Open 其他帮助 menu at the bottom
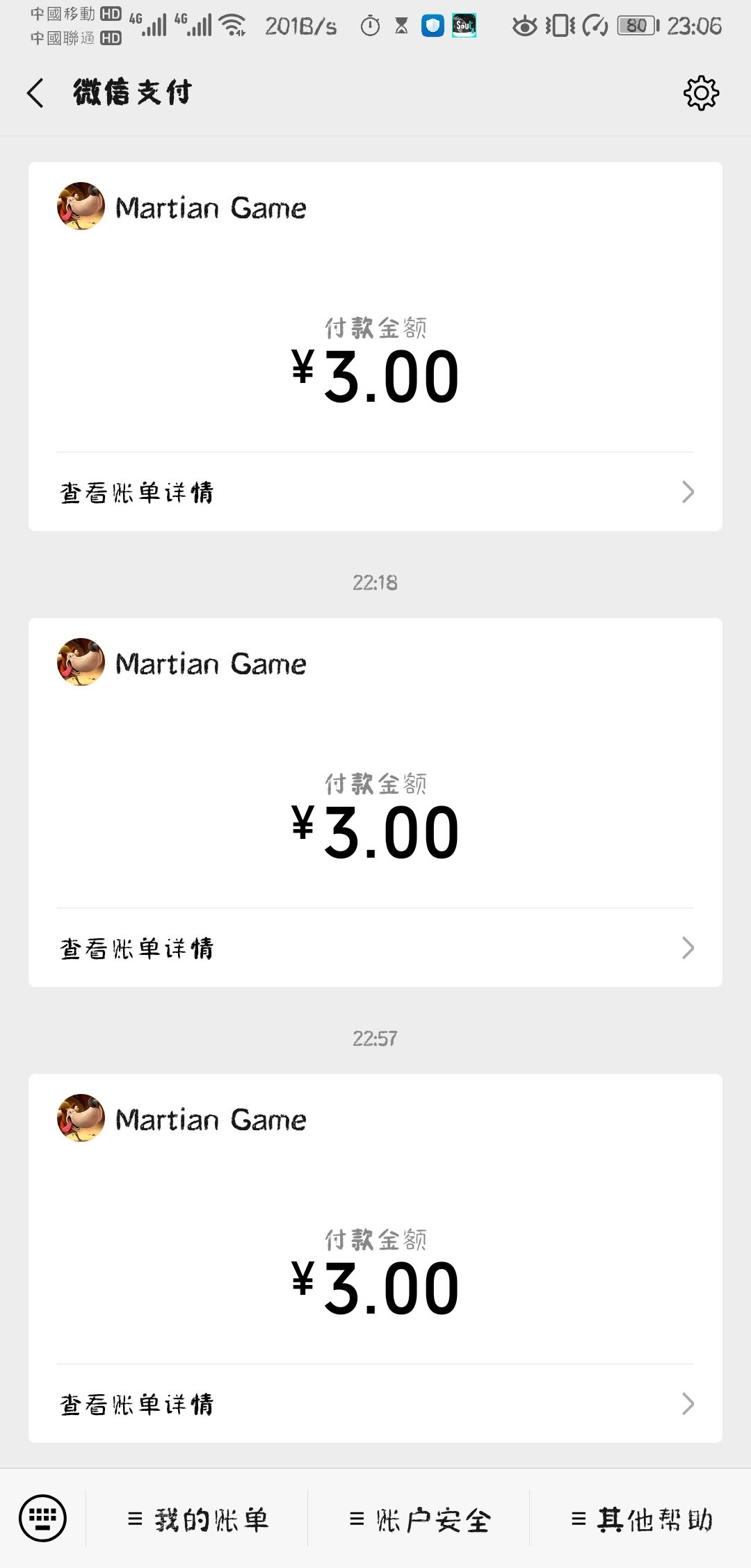Screen dimensions: 751x1568 tap(642, 1519)
